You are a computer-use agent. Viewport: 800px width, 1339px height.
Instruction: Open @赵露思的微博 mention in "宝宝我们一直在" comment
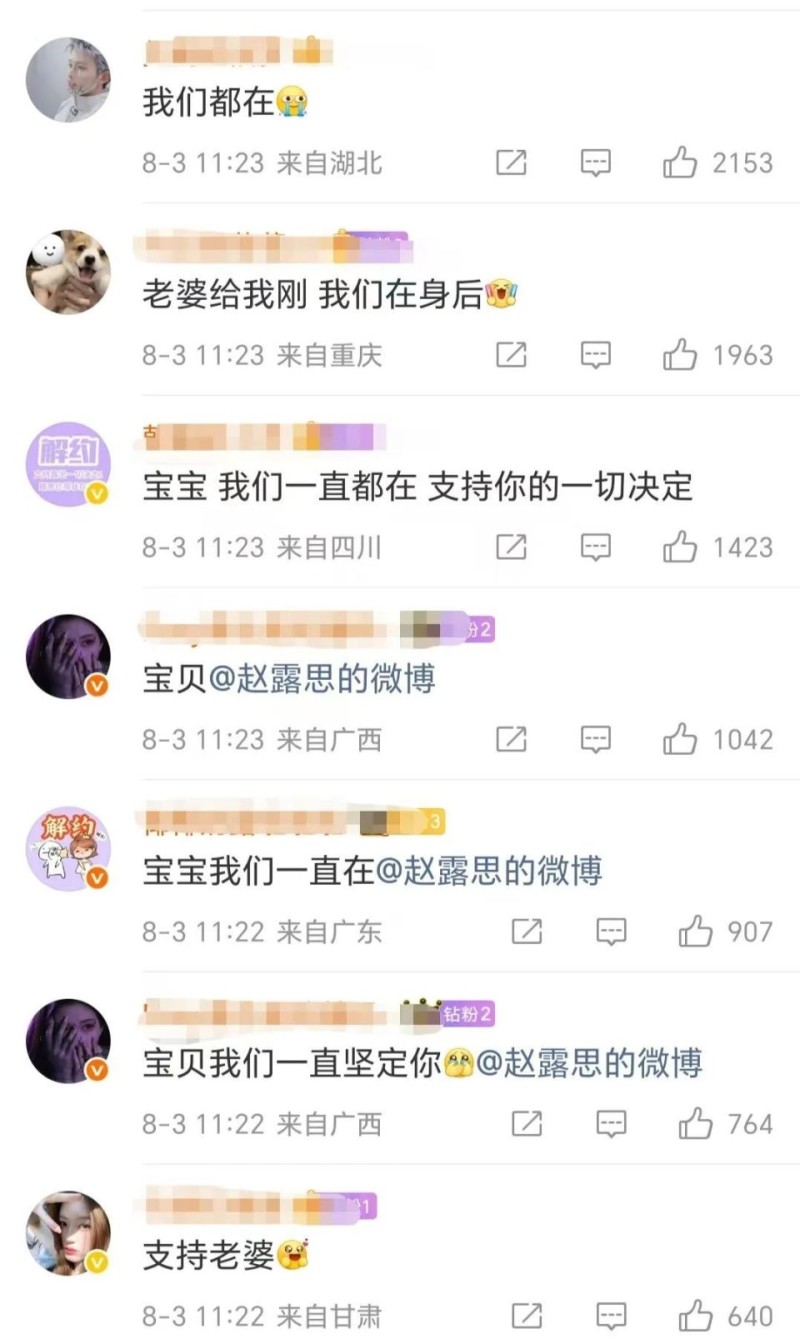point(488,871)
